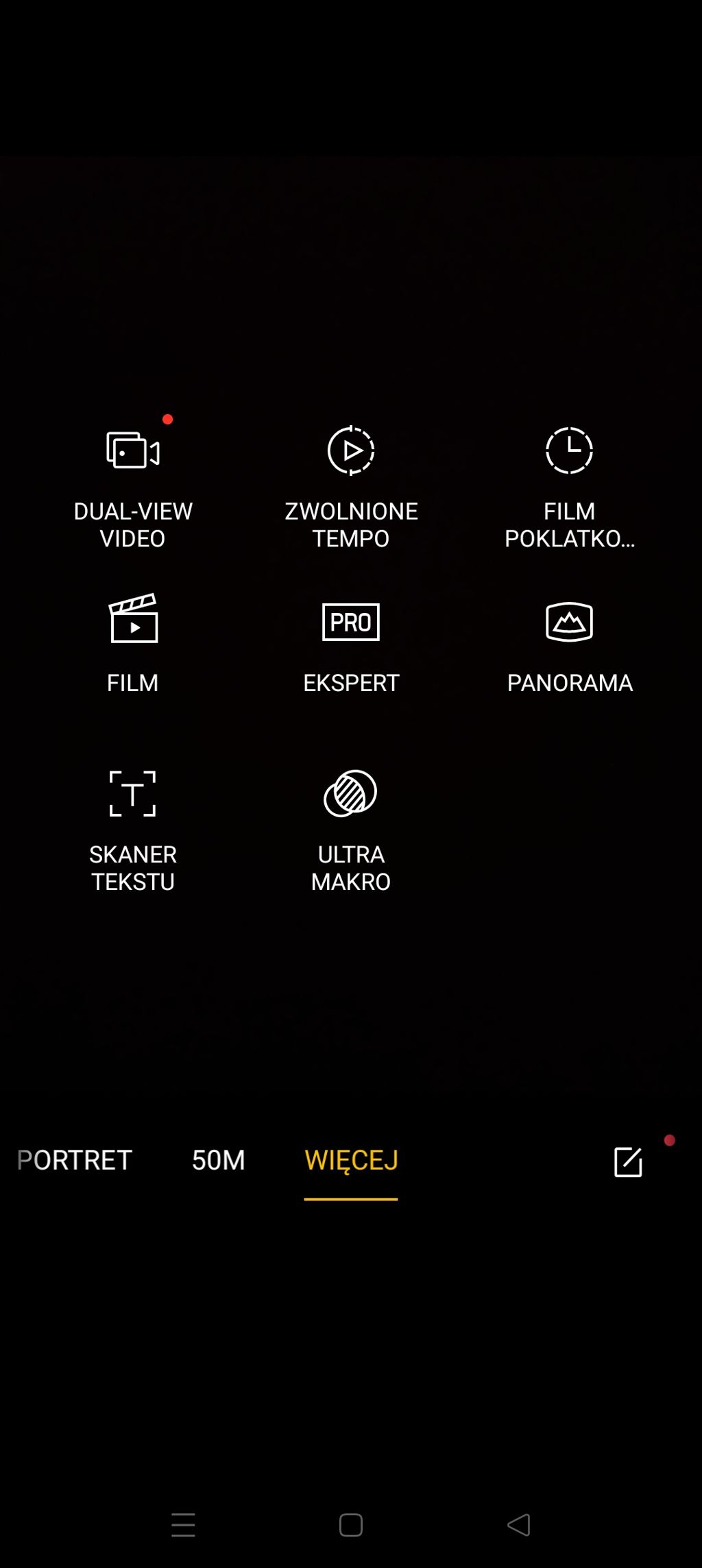The width and height of the screenshot is (702, 1568).
Task: Tap the Więcej tab
Action: 351,1160
